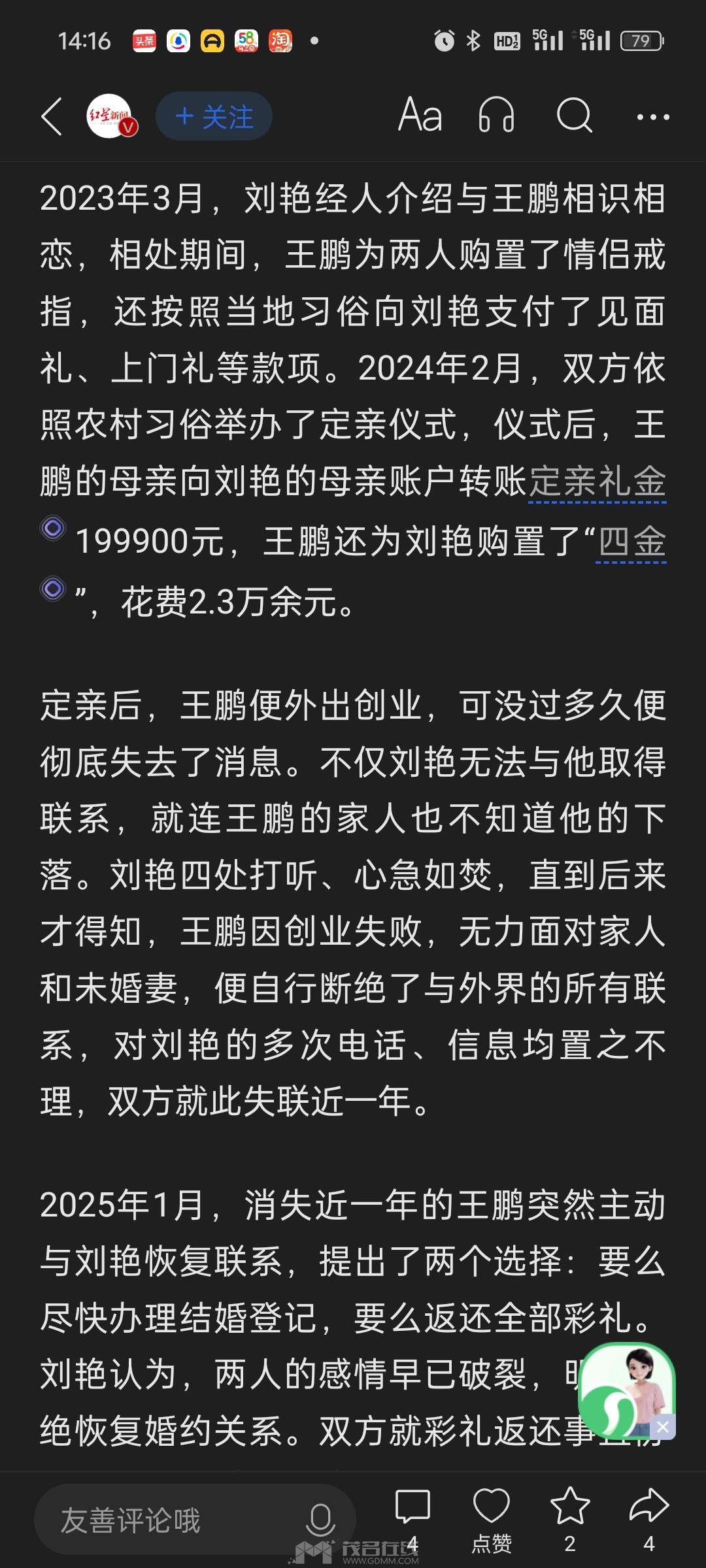706x1568 pixels.
Task: Start voice input in comment box
Action: [320, 1520]
